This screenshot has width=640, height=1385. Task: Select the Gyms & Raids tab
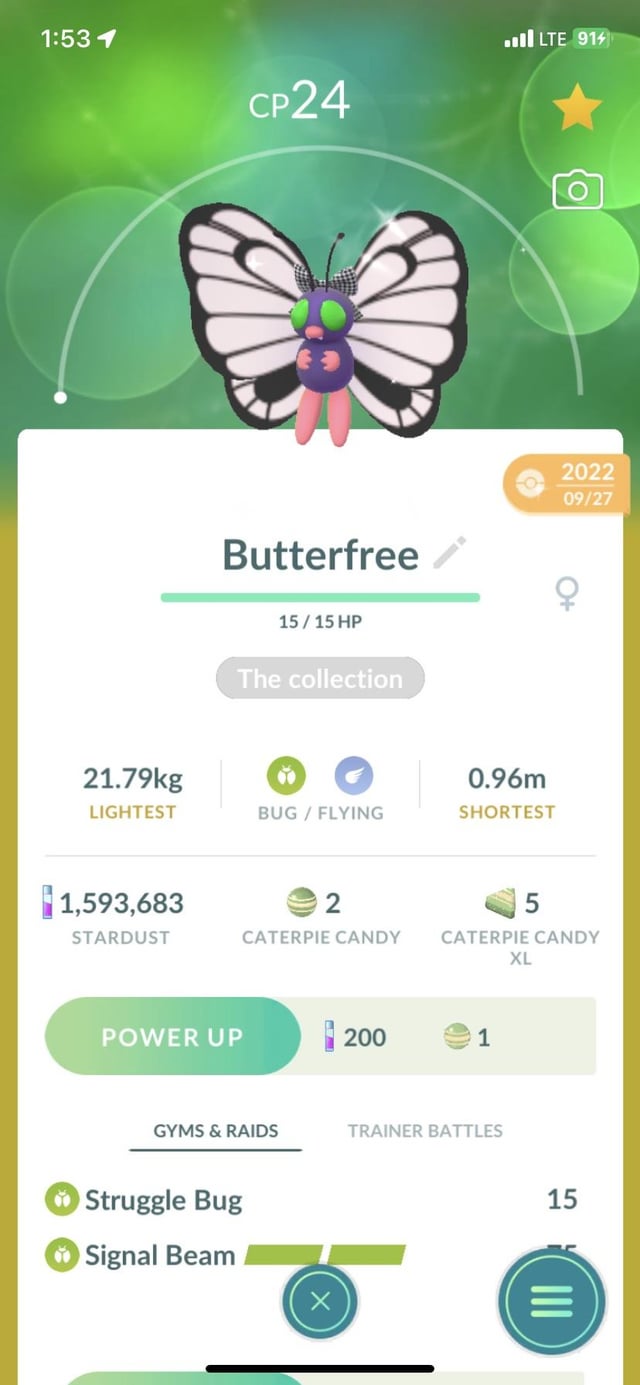point(216,1131)
